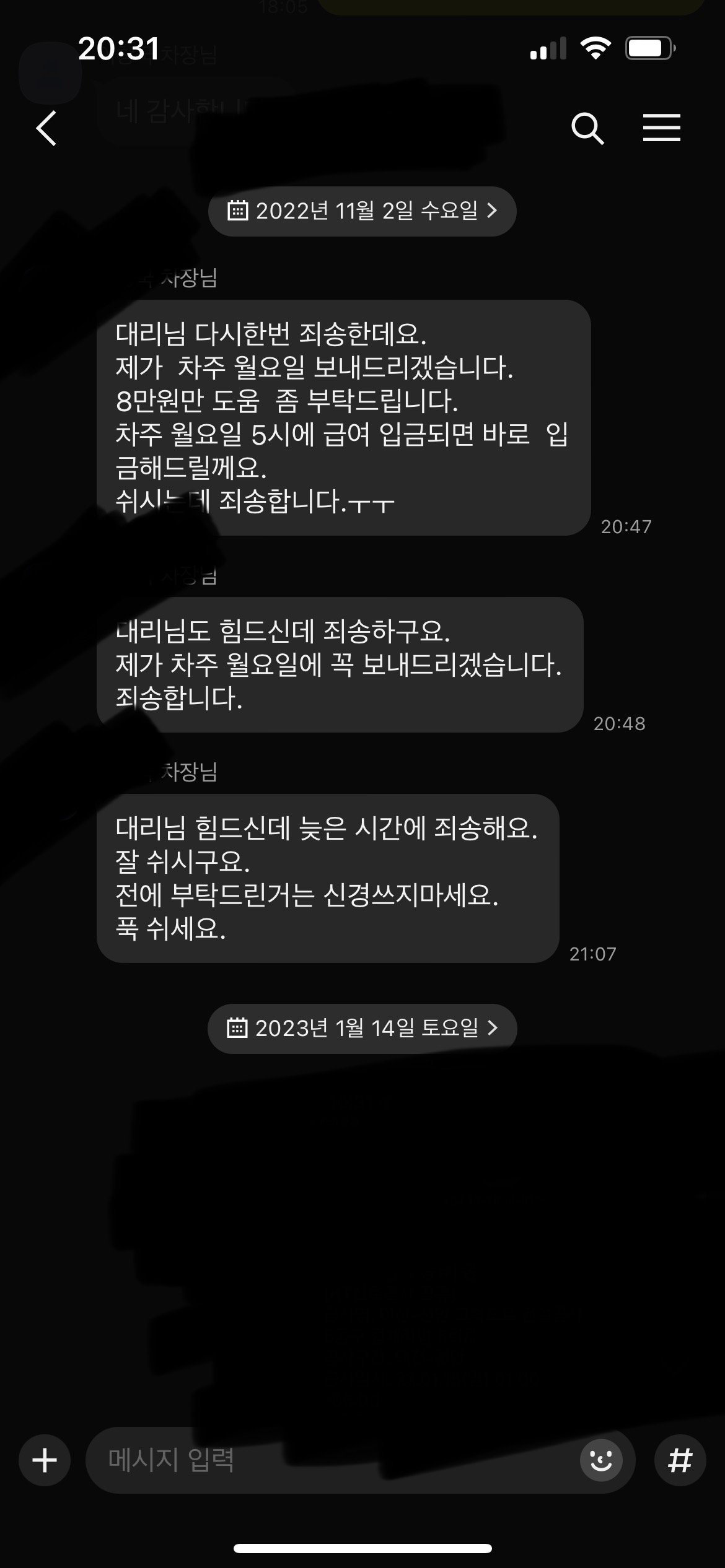Search within this conversation
725x1568 pixels.
pyautogui.click(x=587, y=128)
